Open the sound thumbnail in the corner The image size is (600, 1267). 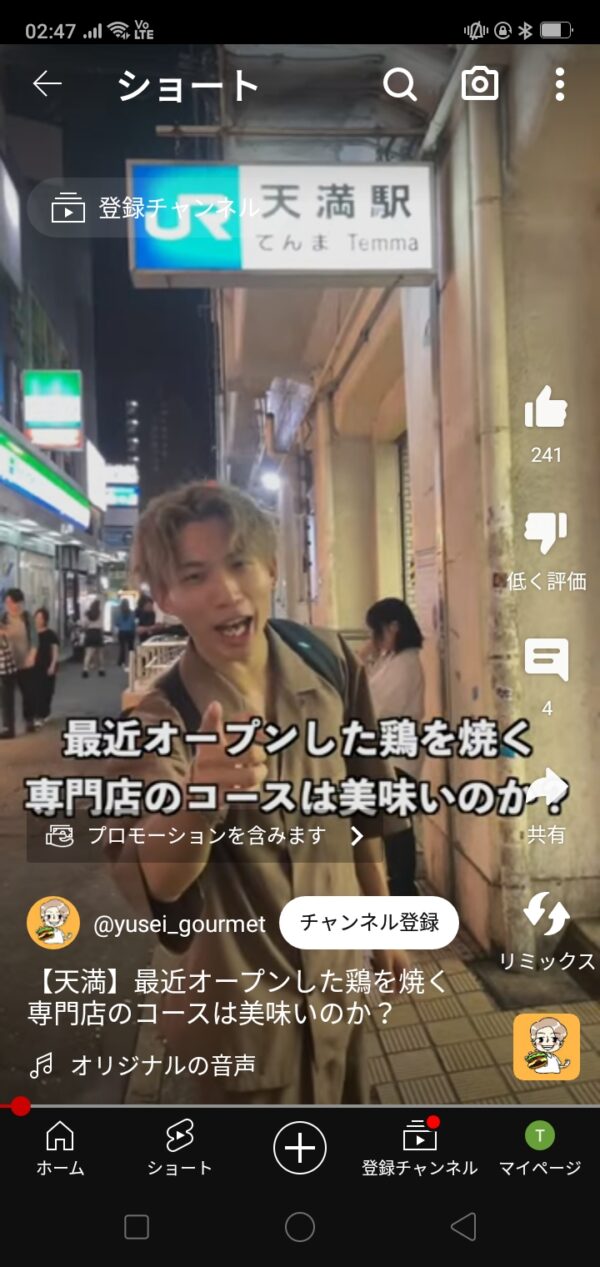tap(547, 1047)
